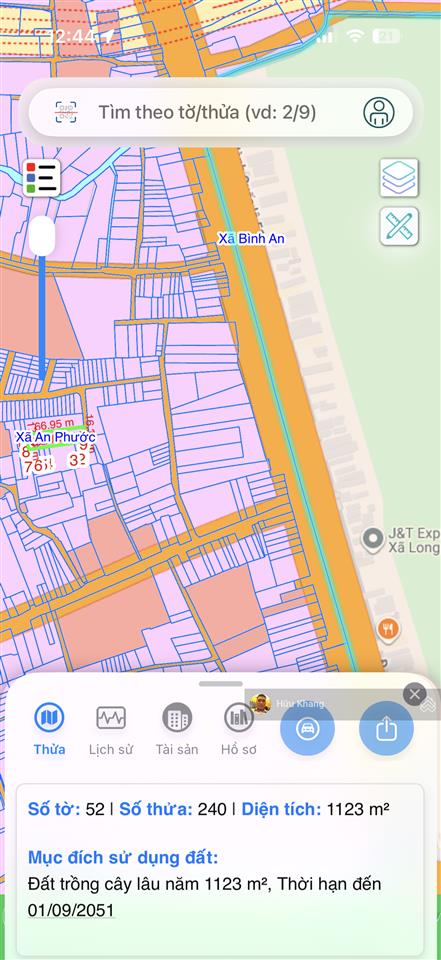This screenshot has height=960, width=441.
Task: Tap the orange restaurant marker
Action: [x=389, y=629]
